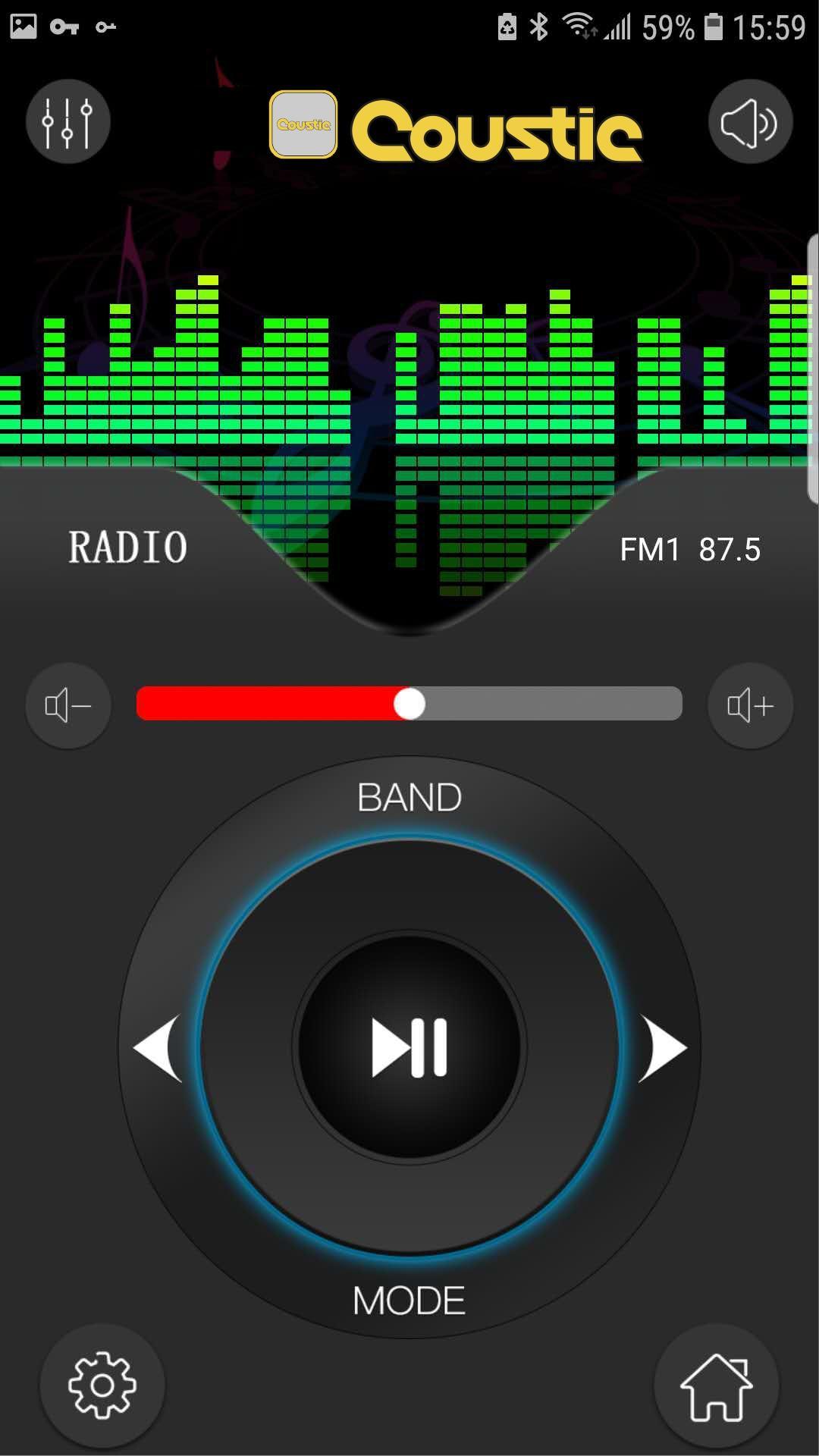Tap the speaker sound icon

coord(750,121)
